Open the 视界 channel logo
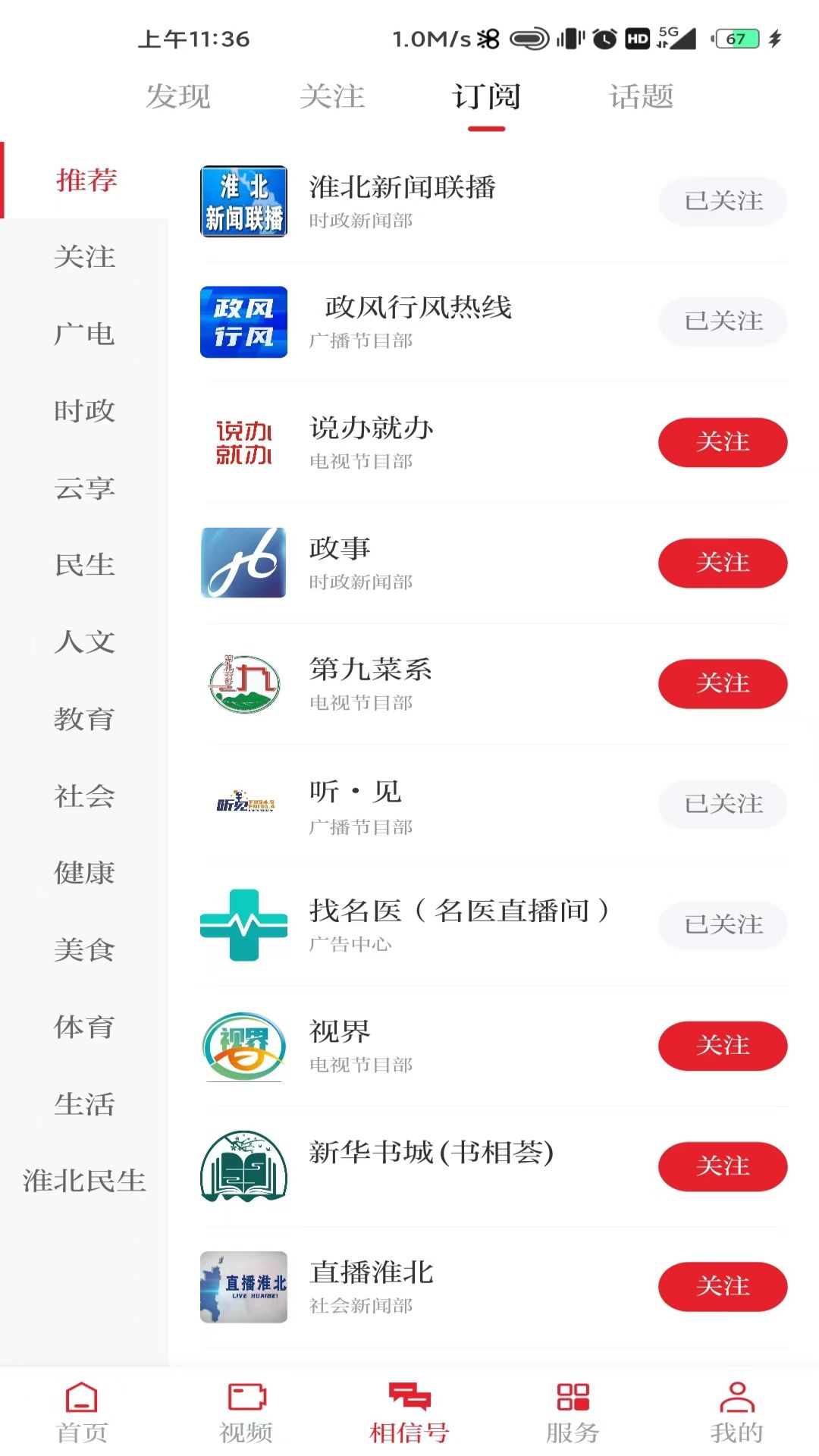The image size is (819, 1456). (x=243, y=1046)
